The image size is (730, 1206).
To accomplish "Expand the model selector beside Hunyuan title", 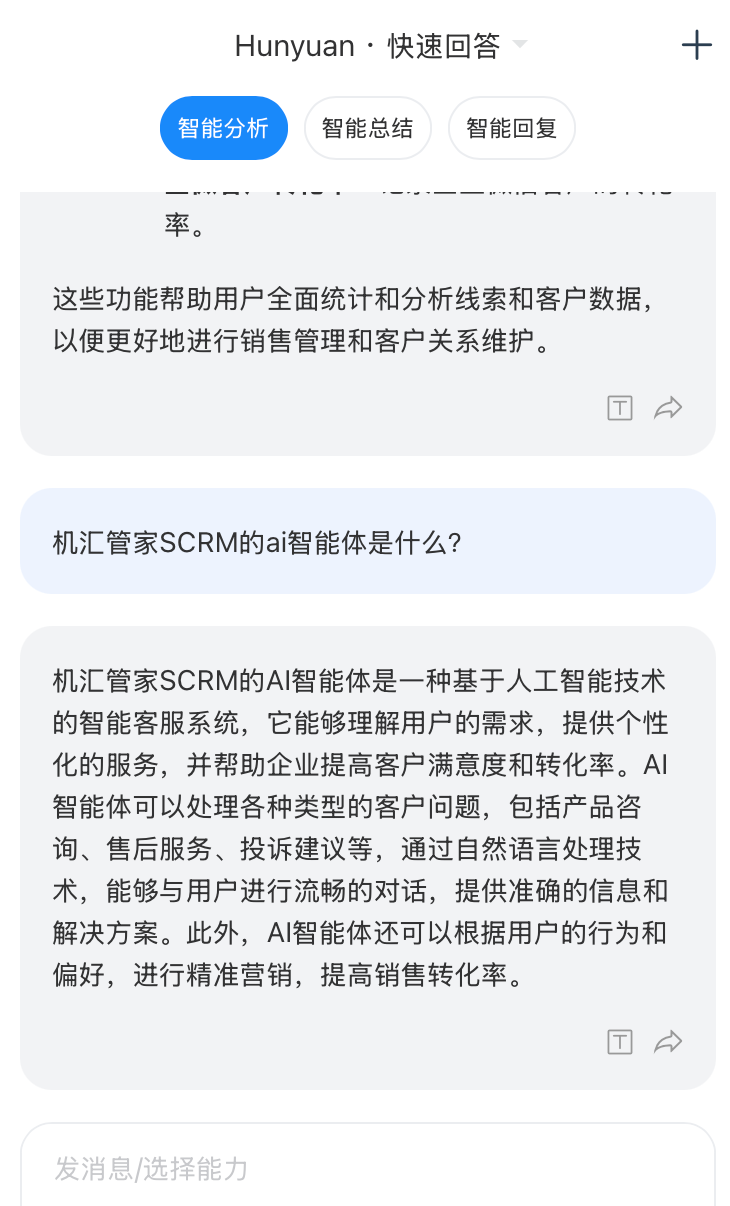I will click(x=520, y=46).
